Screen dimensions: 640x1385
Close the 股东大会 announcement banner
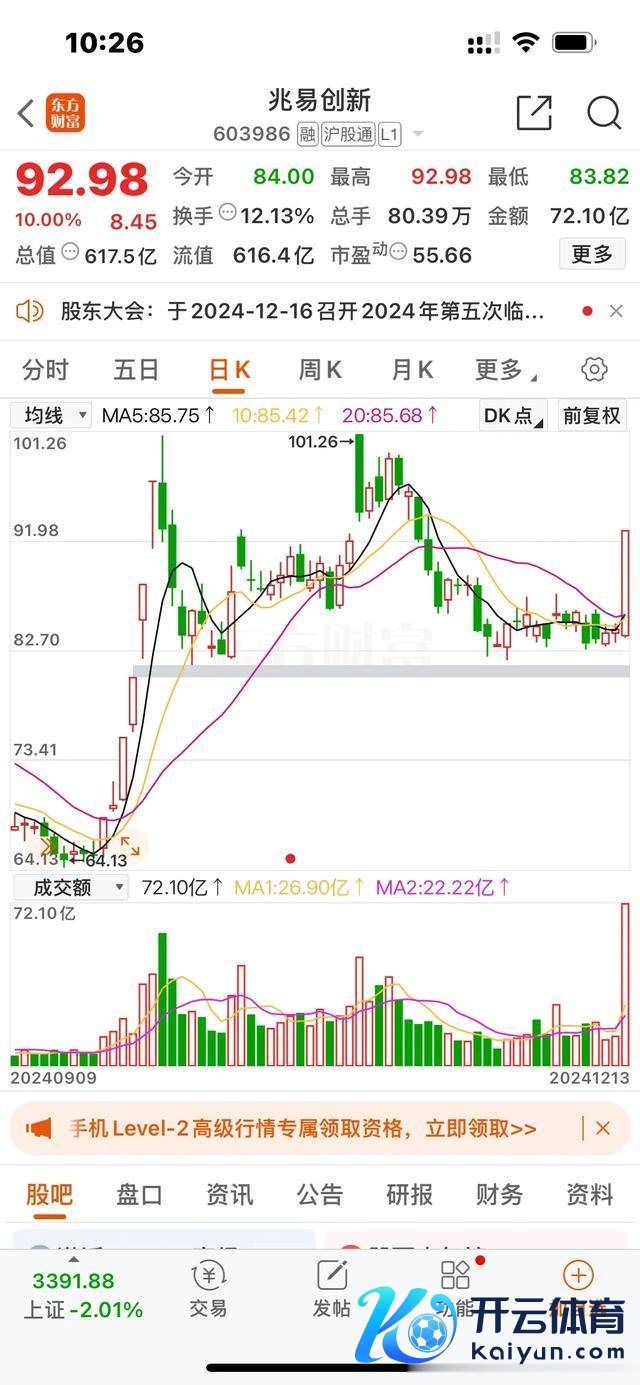(x=616, y=312)
